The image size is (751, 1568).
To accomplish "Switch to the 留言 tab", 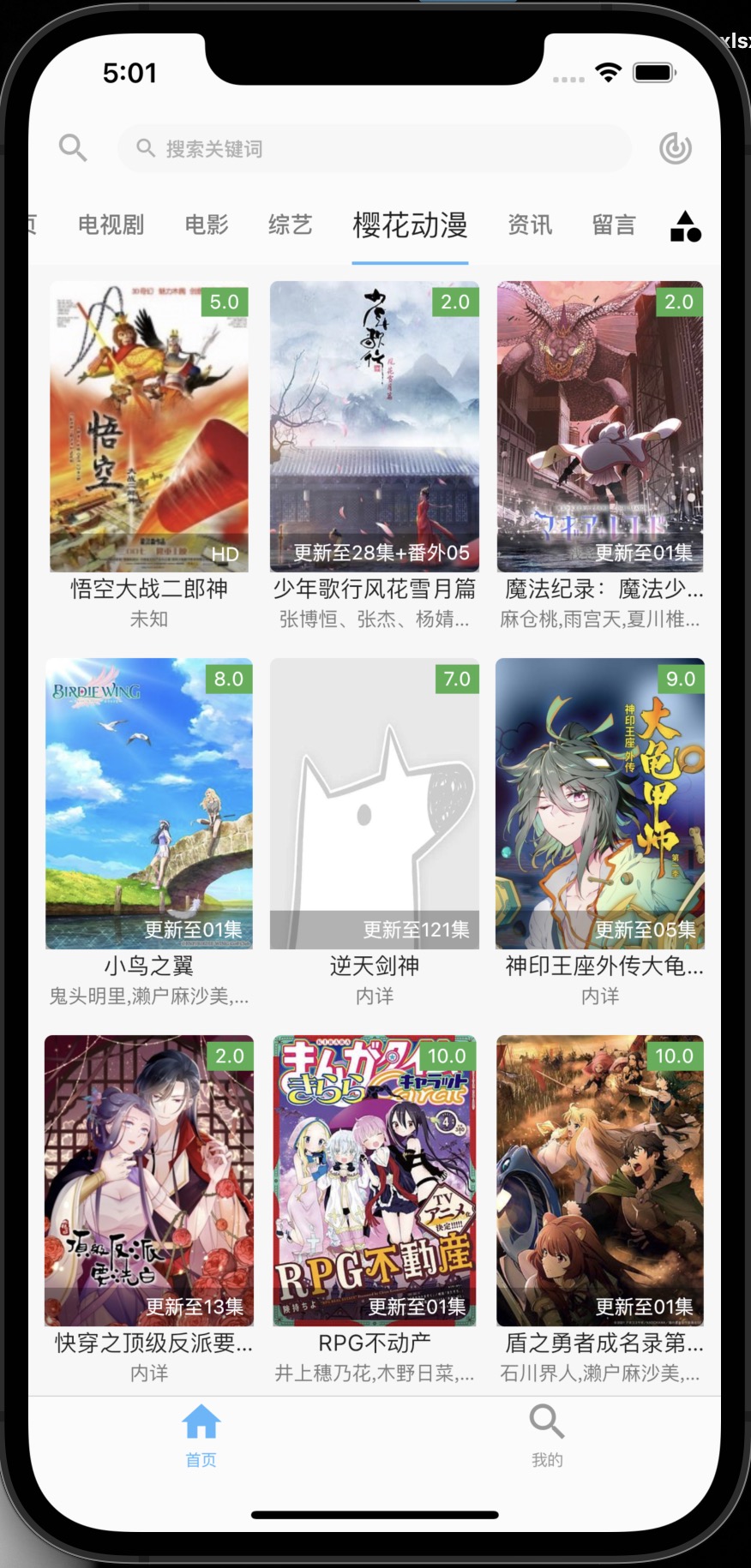I will pos(614,225).
